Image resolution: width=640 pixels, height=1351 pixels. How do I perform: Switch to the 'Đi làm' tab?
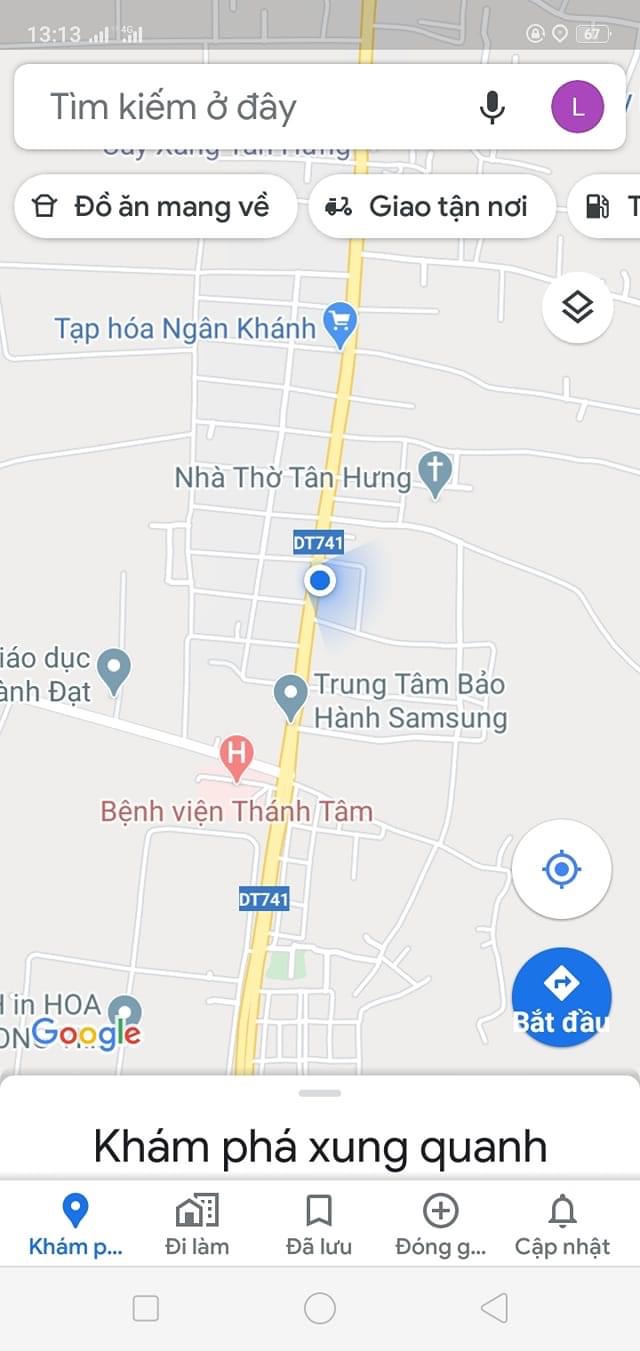(197, 1224)
